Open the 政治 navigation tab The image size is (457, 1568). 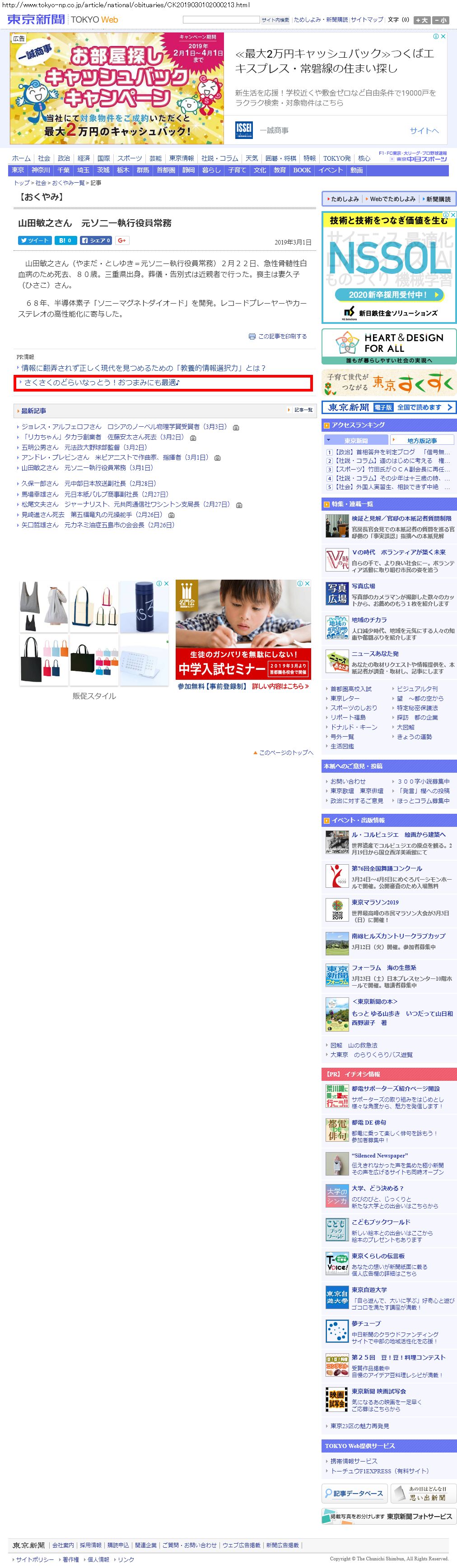point(64,158)
